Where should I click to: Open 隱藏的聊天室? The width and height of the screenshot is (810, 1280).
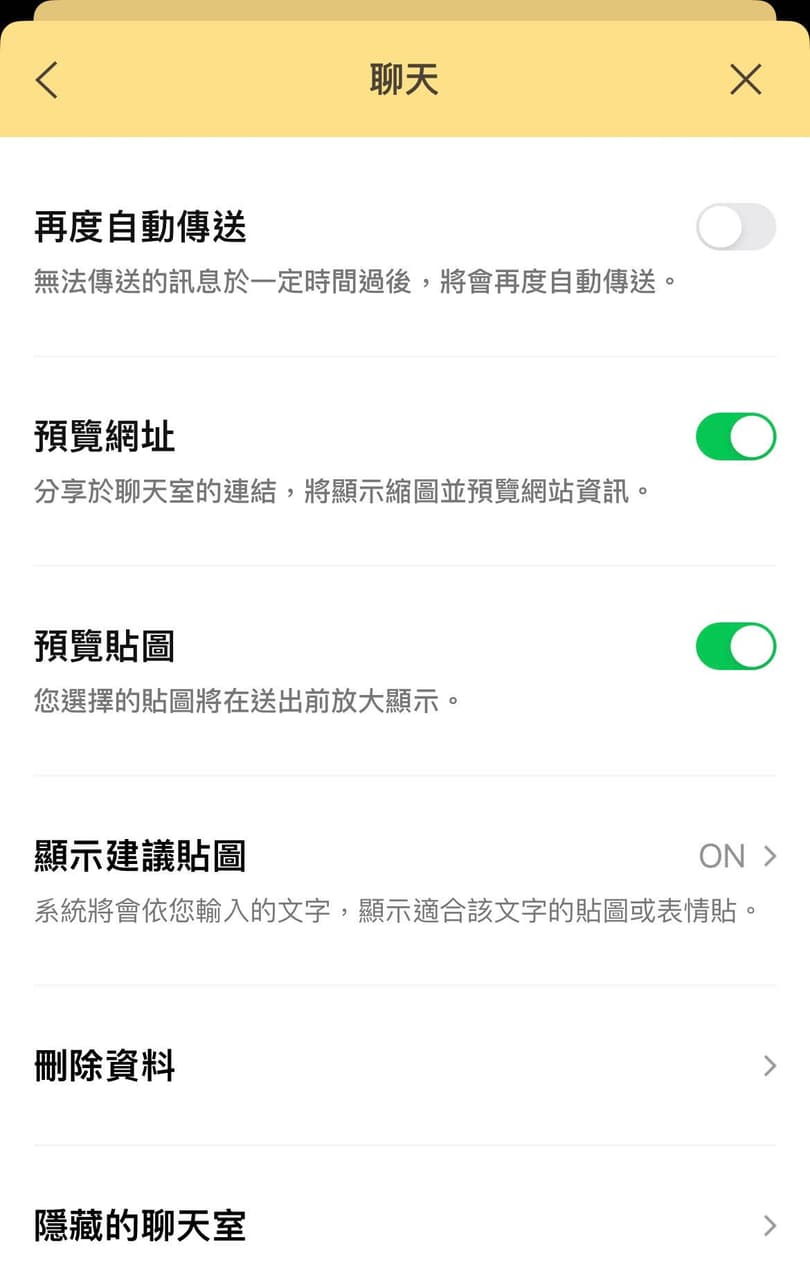[x=405, y=1226]
